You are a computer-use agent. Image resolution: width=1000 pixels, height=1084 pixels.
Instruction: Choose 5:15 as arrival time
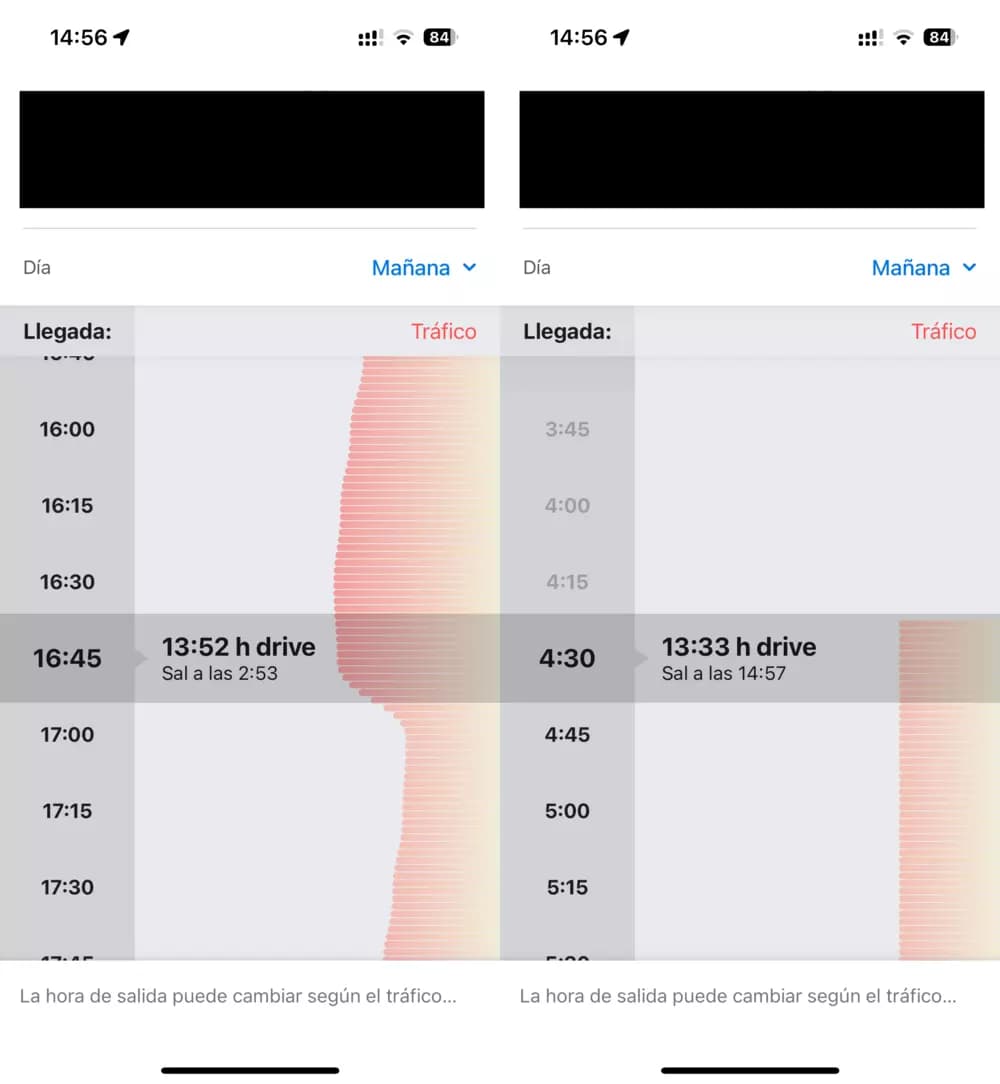[x=567, y=887]
